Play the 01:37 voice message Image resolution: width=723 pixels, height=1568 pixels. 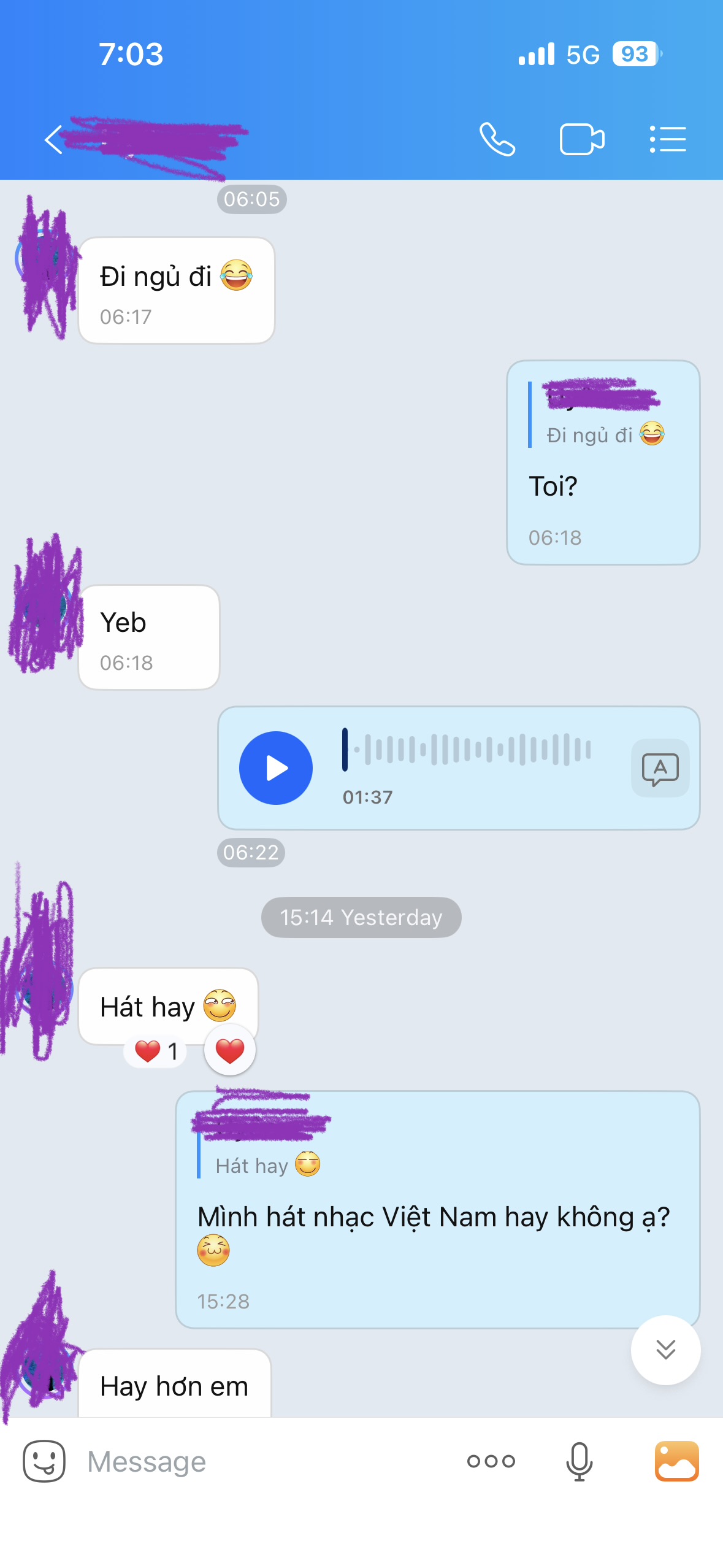[276, 768]
